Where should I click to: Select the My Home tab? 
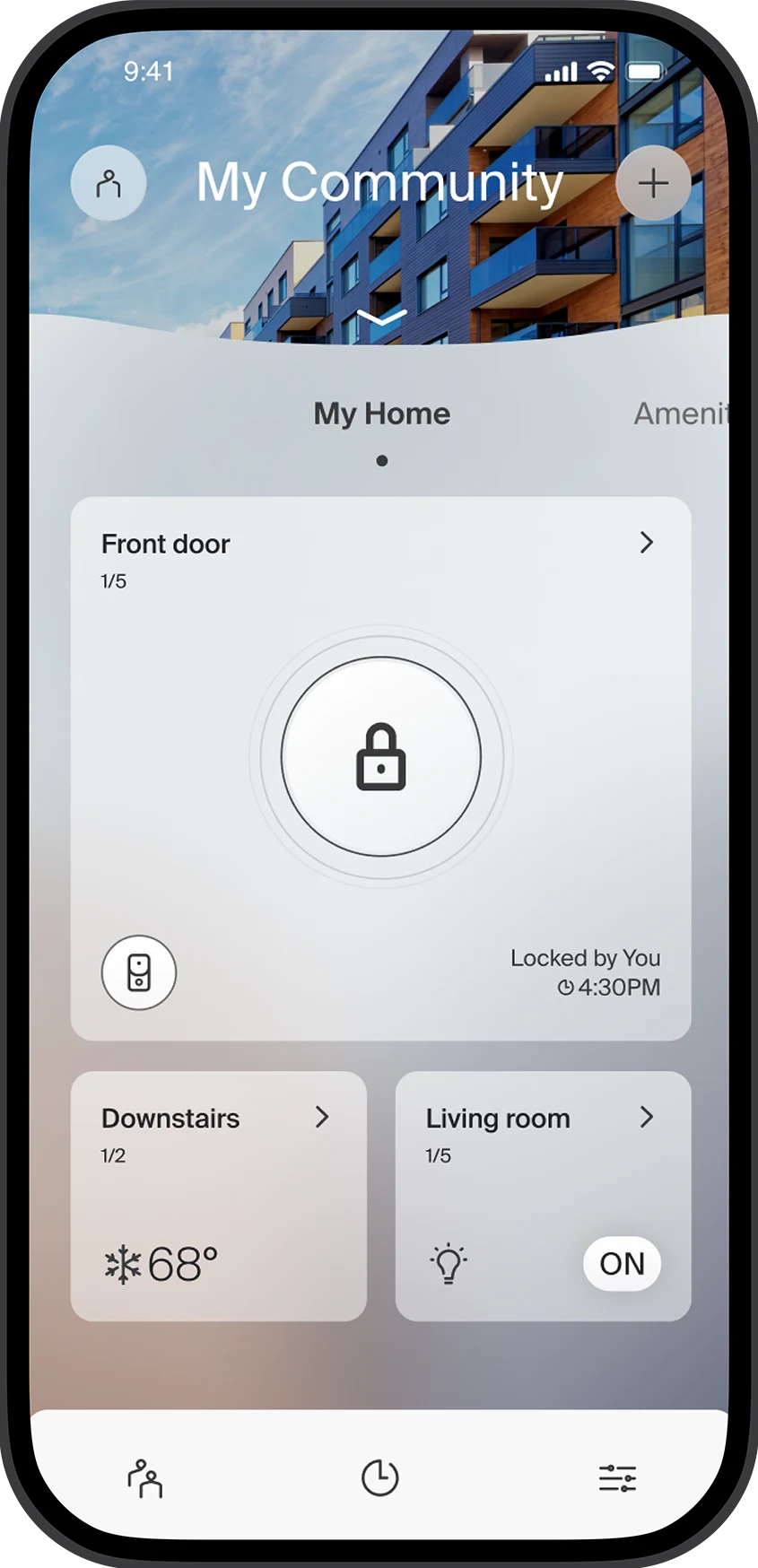point(382,414)
